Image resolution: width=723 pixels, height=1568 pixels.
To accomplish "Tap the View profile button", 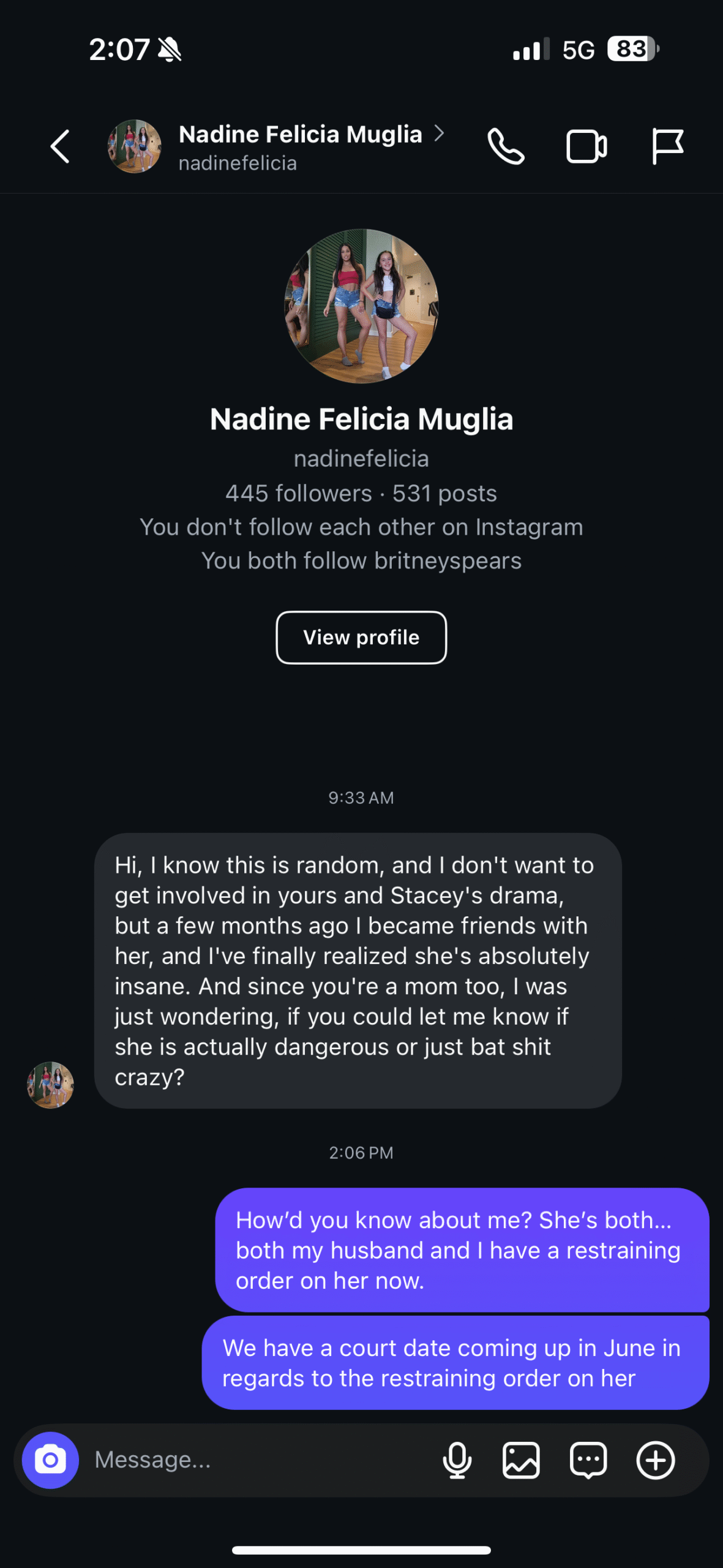I will (361, 637).
